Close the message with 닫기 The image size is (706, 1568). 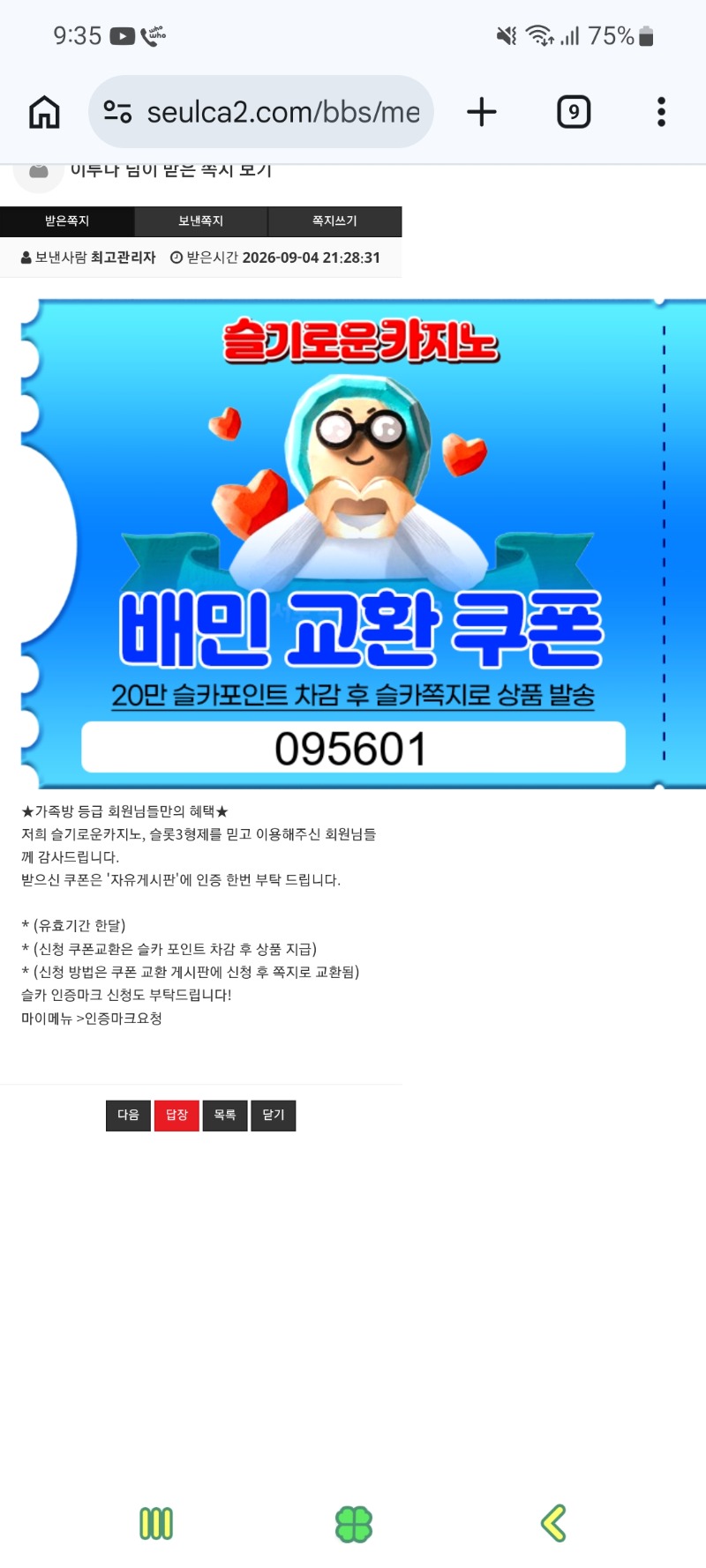click(x=274, y=1115)
